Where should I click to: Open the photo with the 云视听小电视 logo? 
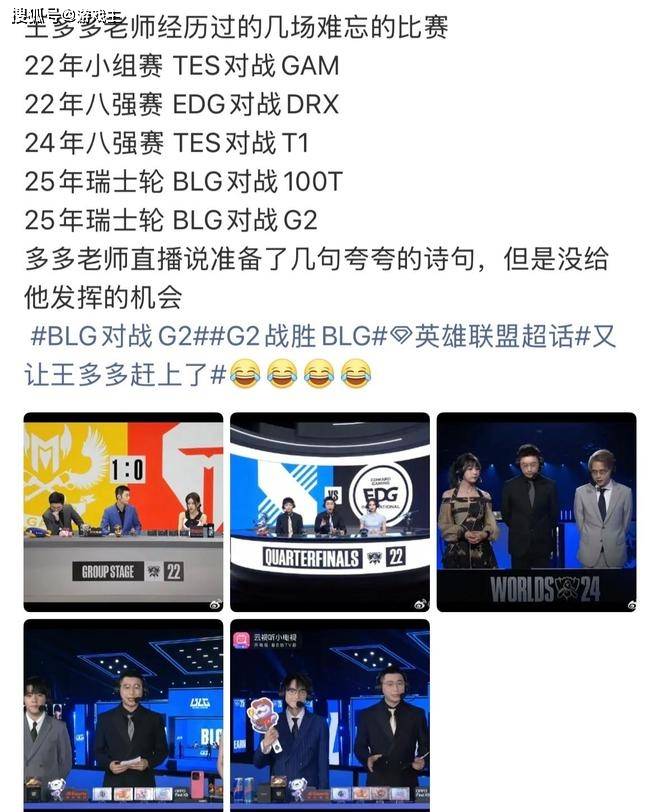[x=330, y=715]
